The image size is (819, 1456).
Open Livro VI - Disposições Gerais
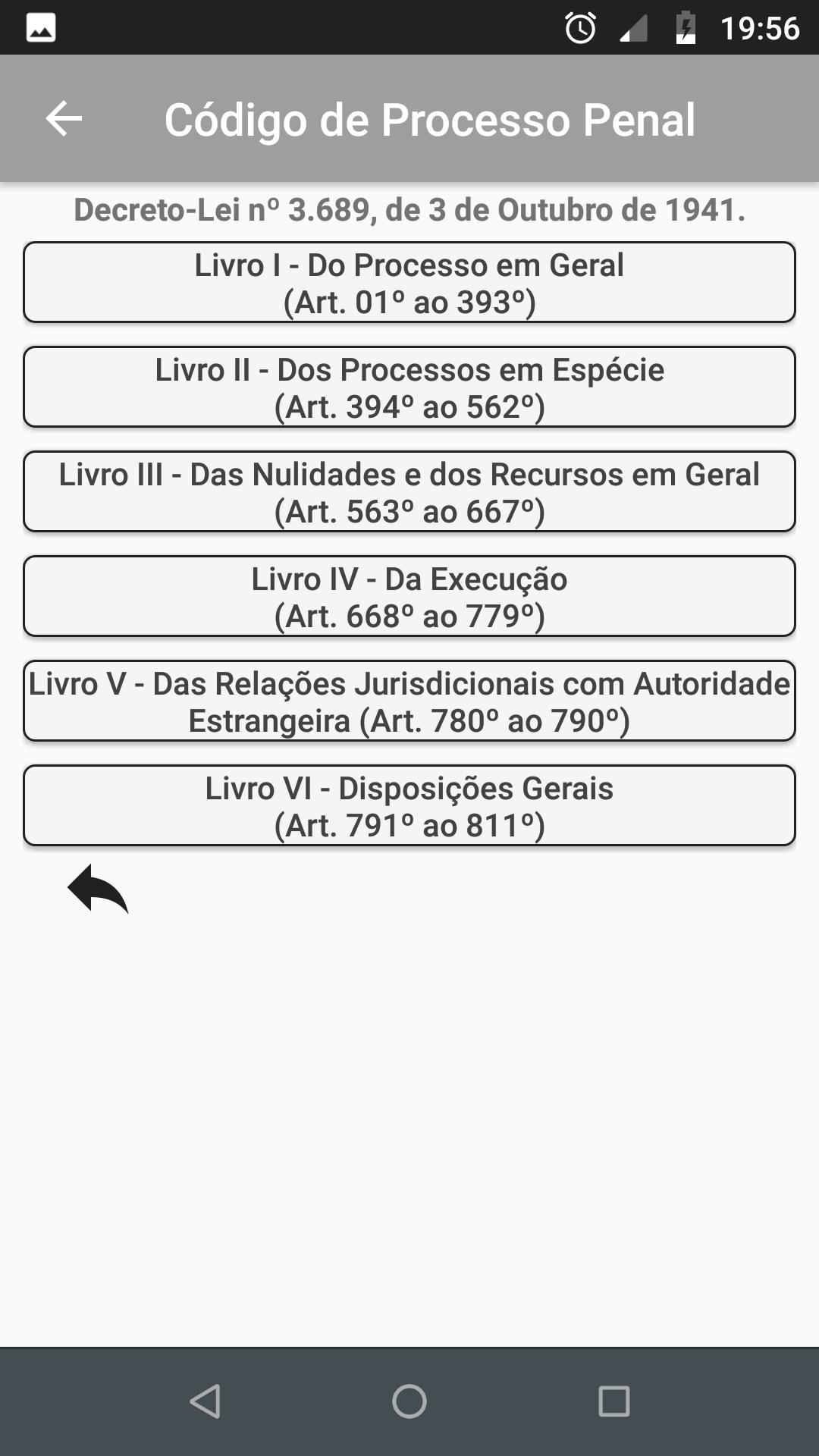[409, 806]
